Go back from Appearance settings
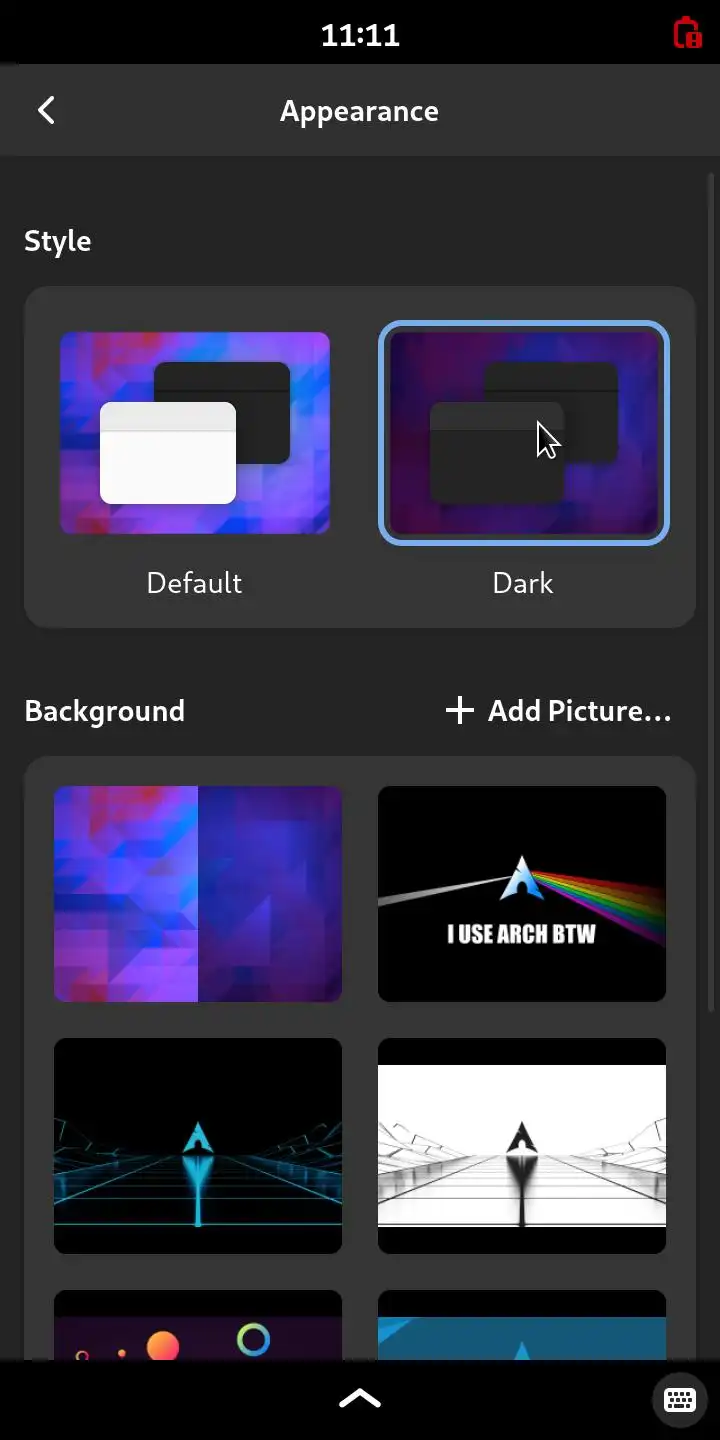Image resolution: width=720 pixels, height=1440 pixels. (x=46, y=110)
